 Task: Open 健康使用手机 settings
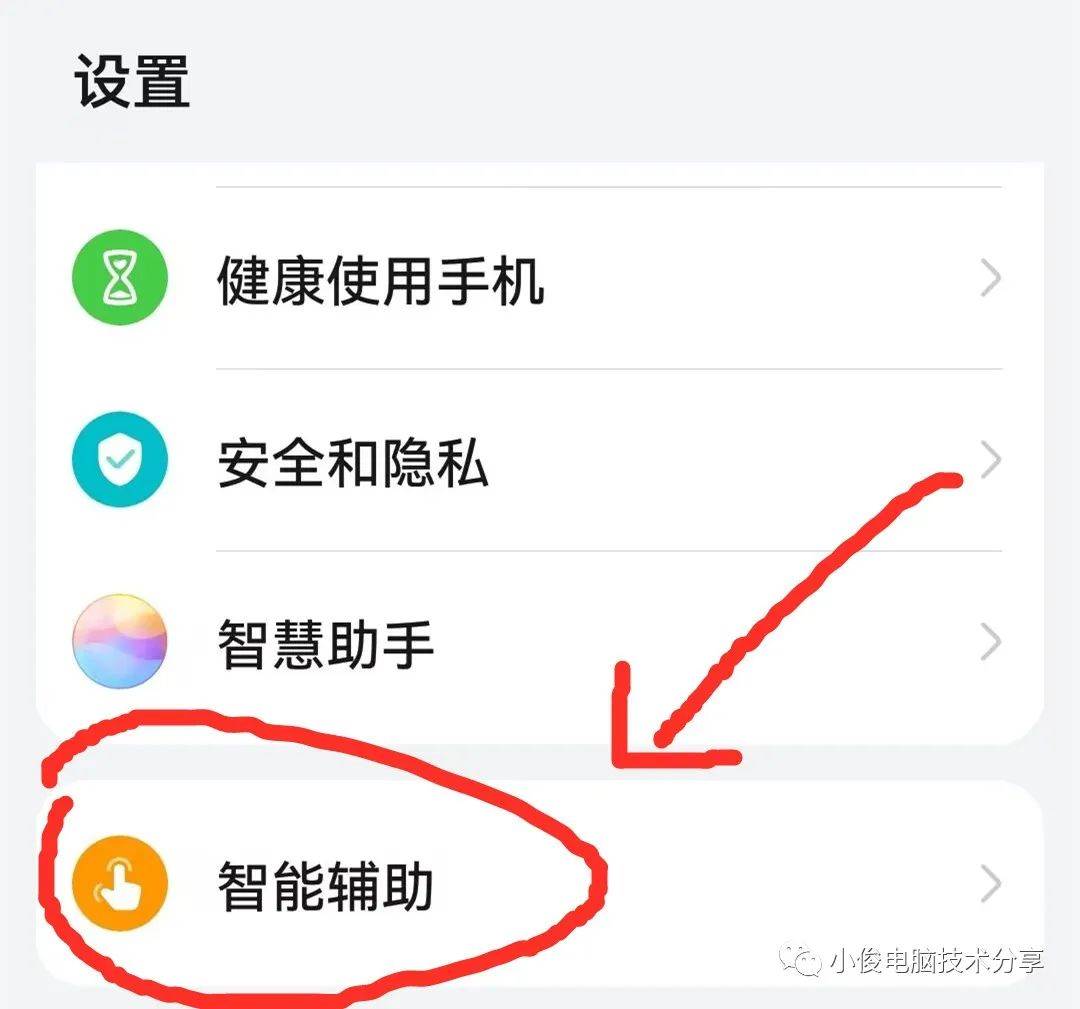[380, 279]
